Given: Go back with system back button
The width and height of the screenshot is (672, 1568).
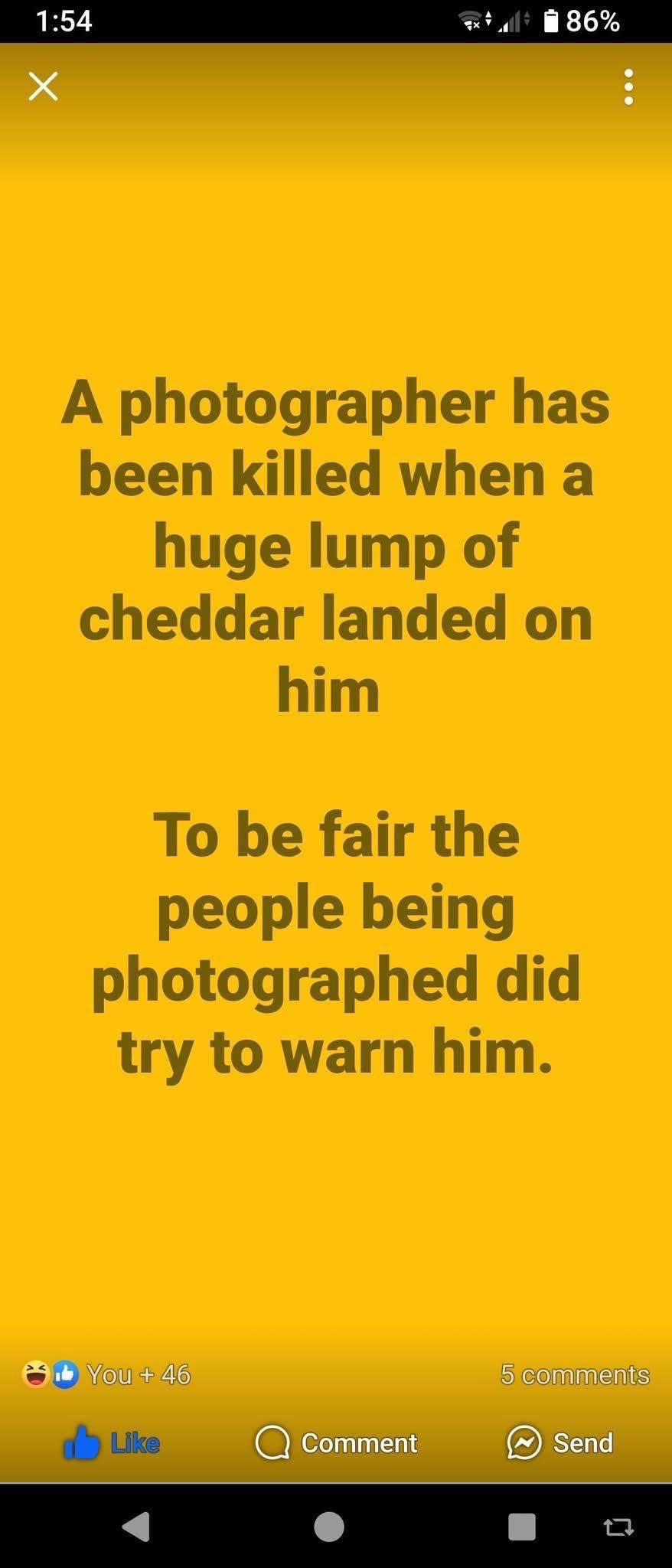Looking at the screenshot, I should coord(136,1526).
